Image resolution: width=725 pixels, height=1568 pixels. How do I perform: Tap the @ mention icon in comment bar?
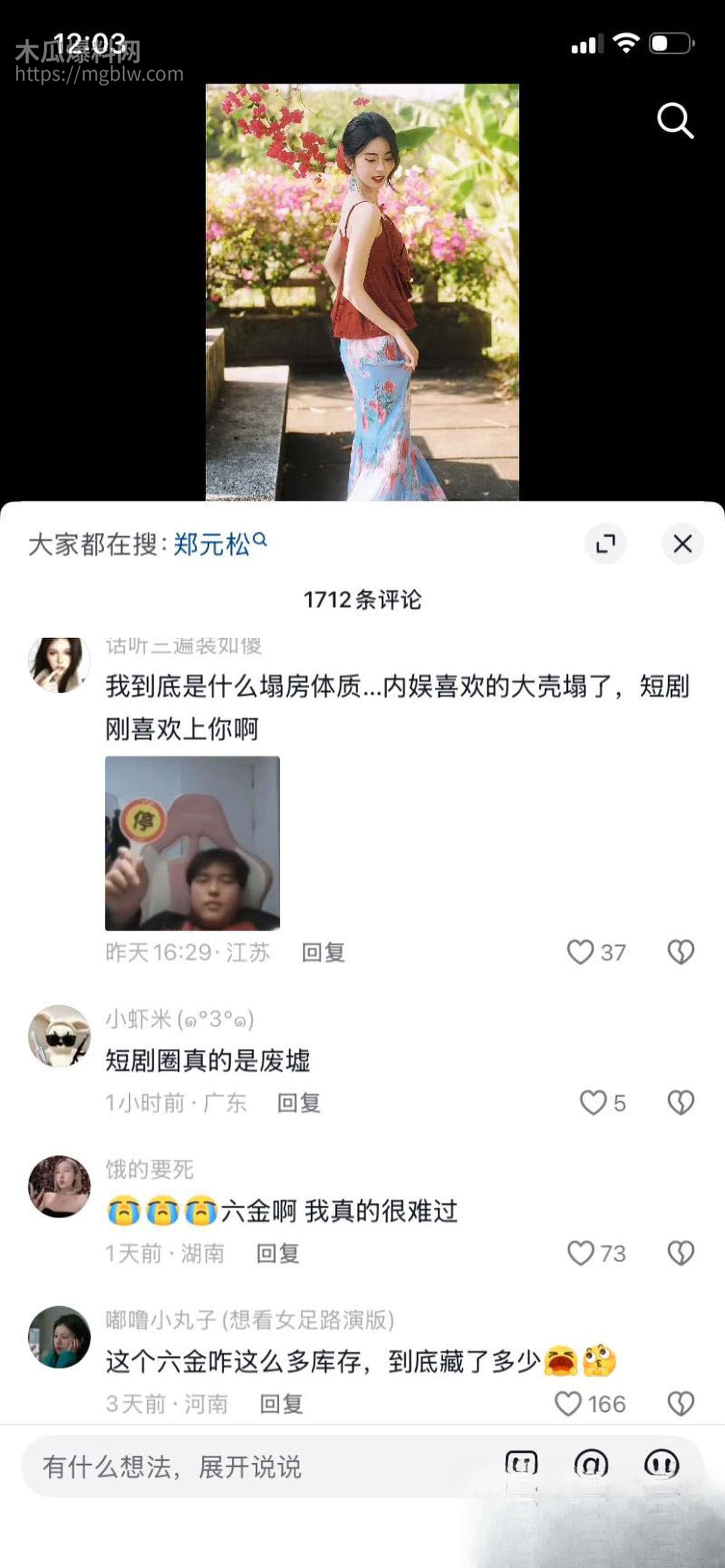click(592, 1462)
